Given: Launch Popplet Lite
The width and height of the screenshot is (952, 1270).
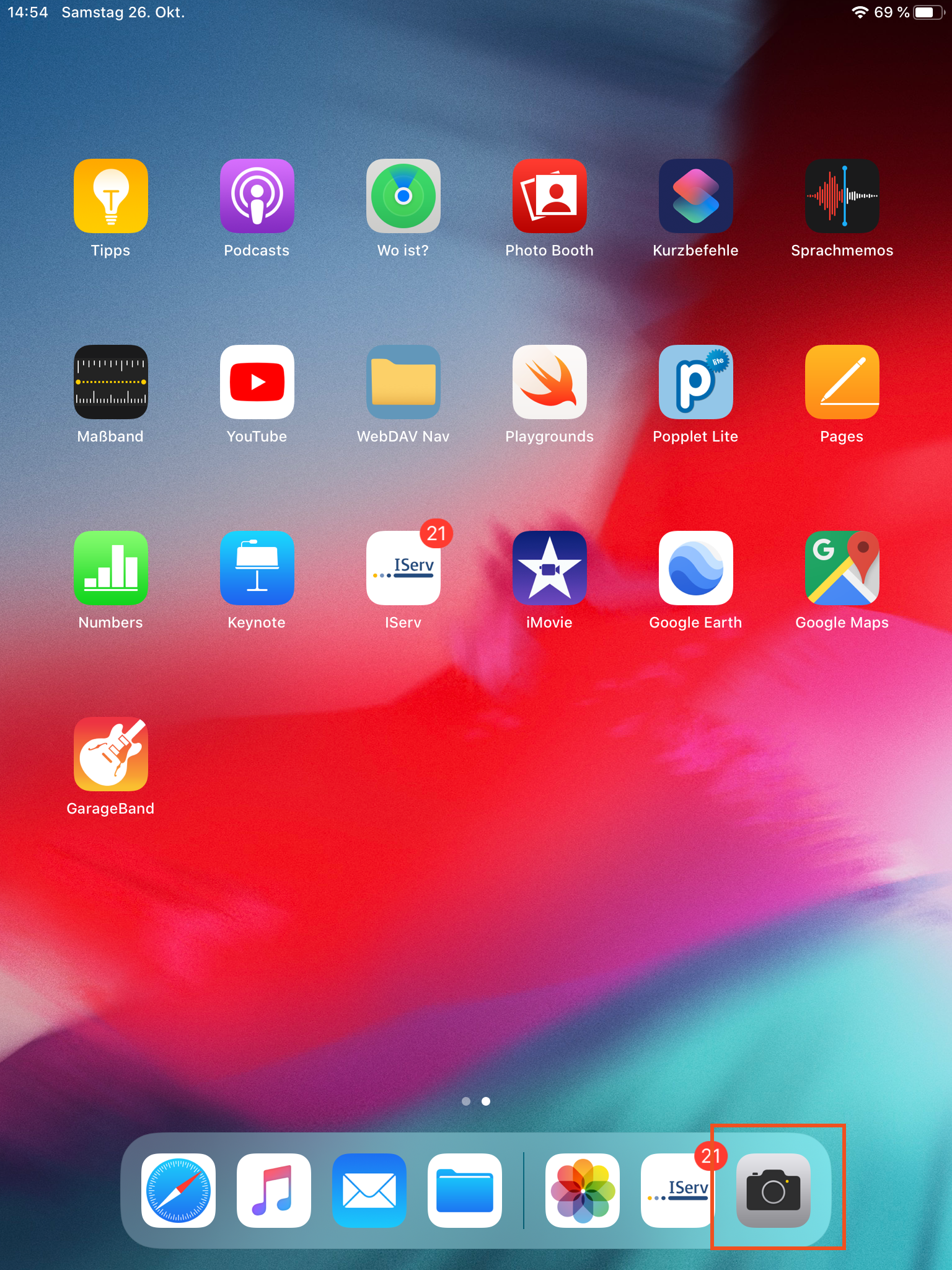Looking at the screenshot, I should coord(695,382).
